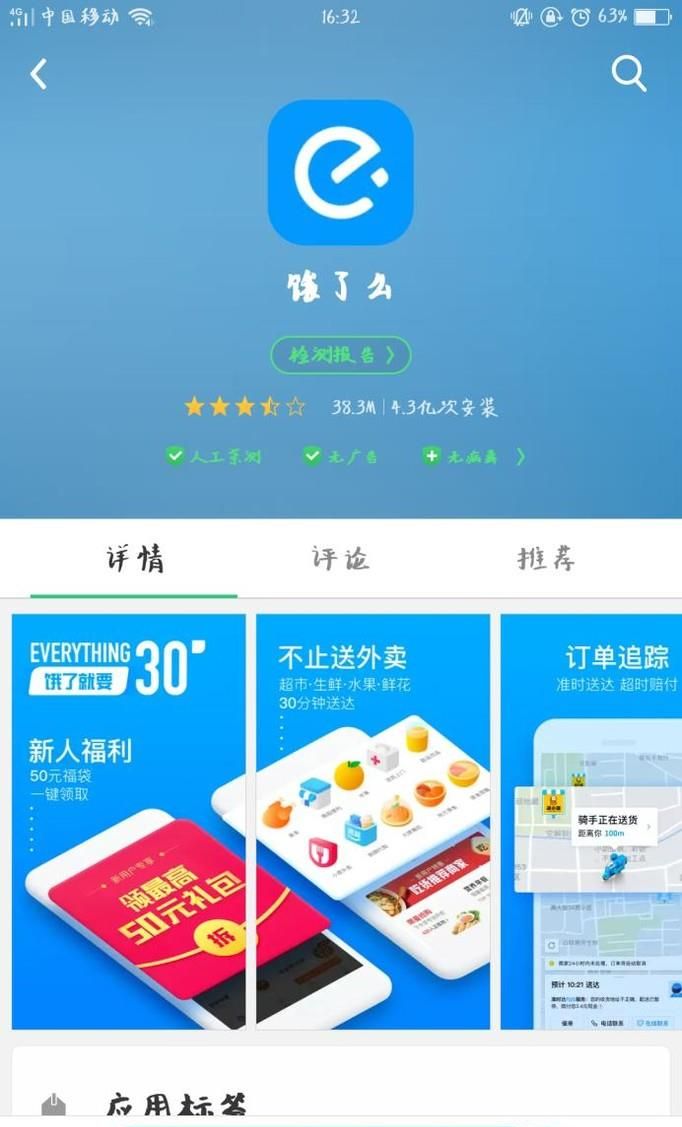Switch to the 推荐 tab
The image size is (682, 1127).
pyautogui.click(x=546, y=558)
